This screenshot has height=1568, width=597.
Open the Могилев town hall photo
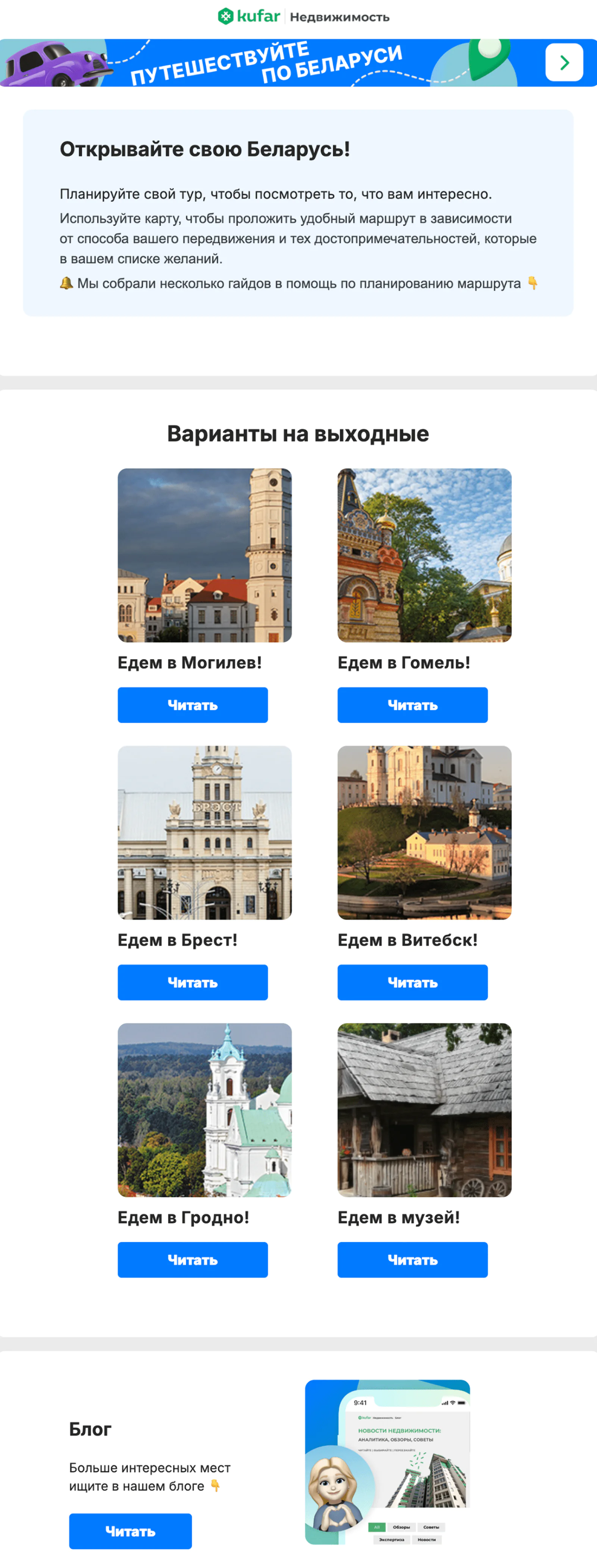point(205,555)
